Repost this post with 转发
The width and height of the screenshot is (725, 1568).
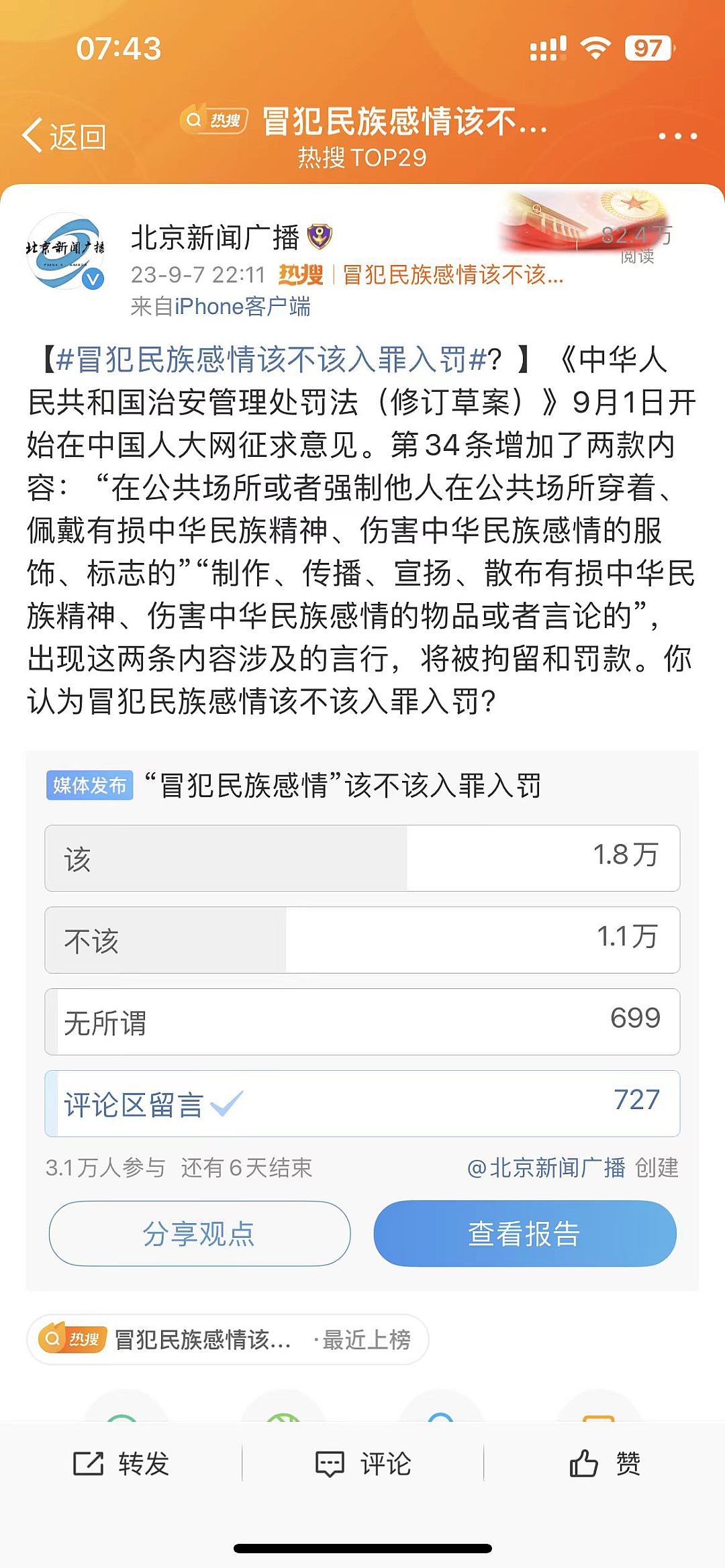coord(122,1463)
